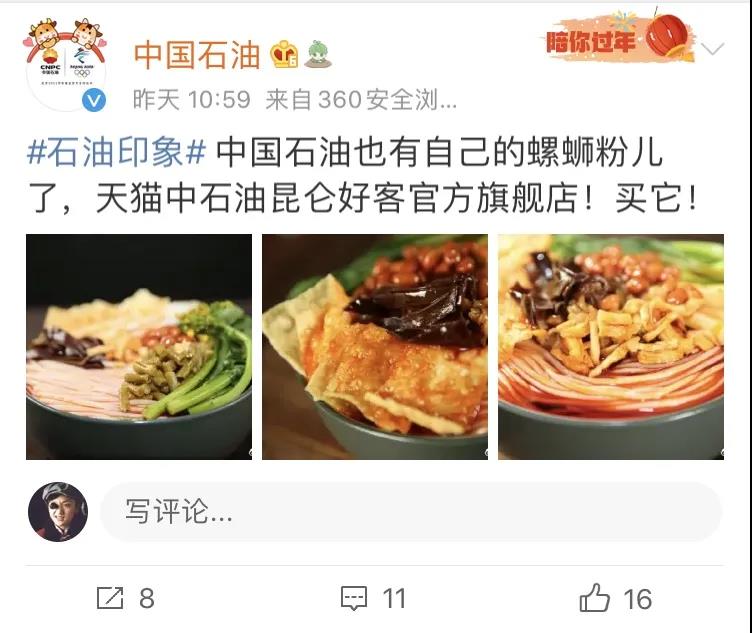Open the 中国石油 account name
Screen dimensions: 752x633
tap(196, 54)
